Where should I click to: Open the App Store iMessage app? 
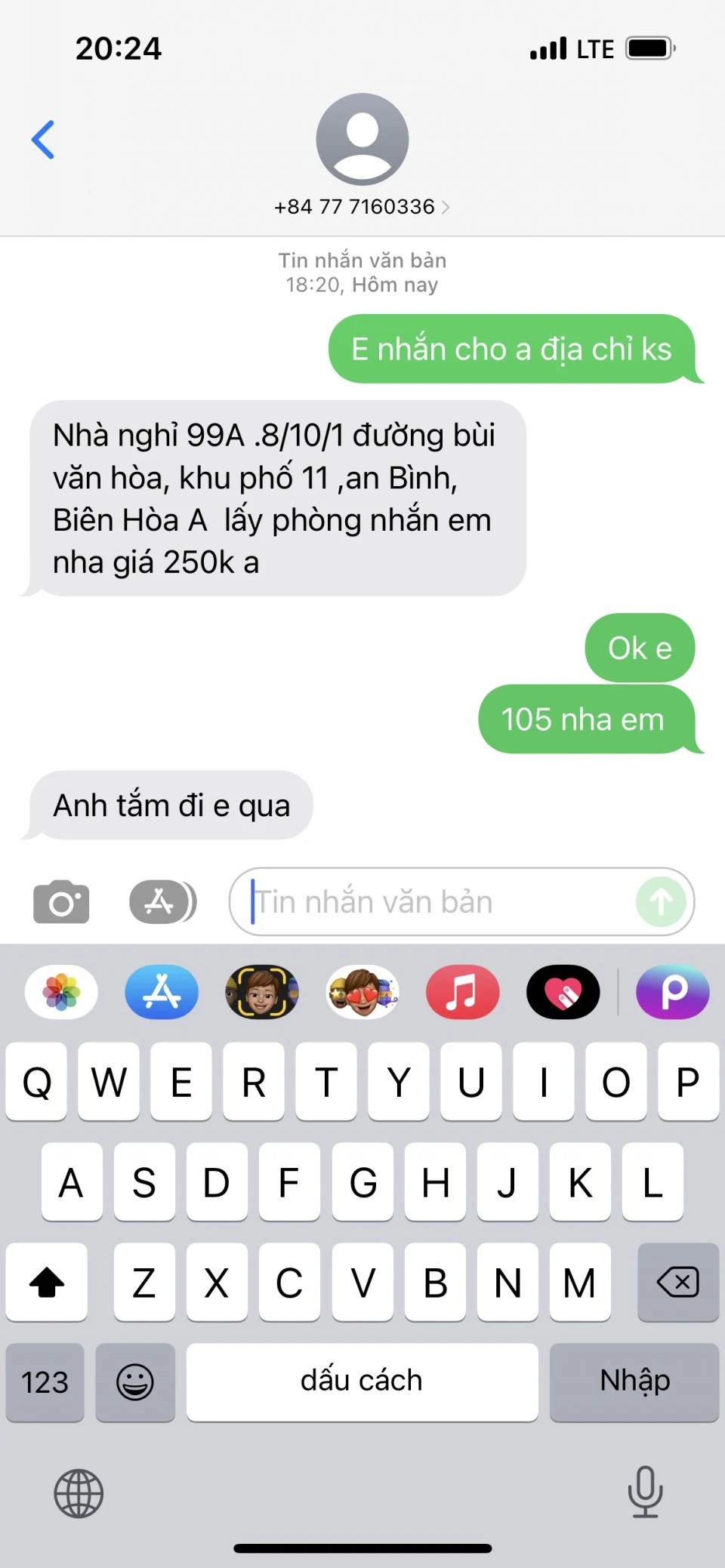[x=162, y=992]
